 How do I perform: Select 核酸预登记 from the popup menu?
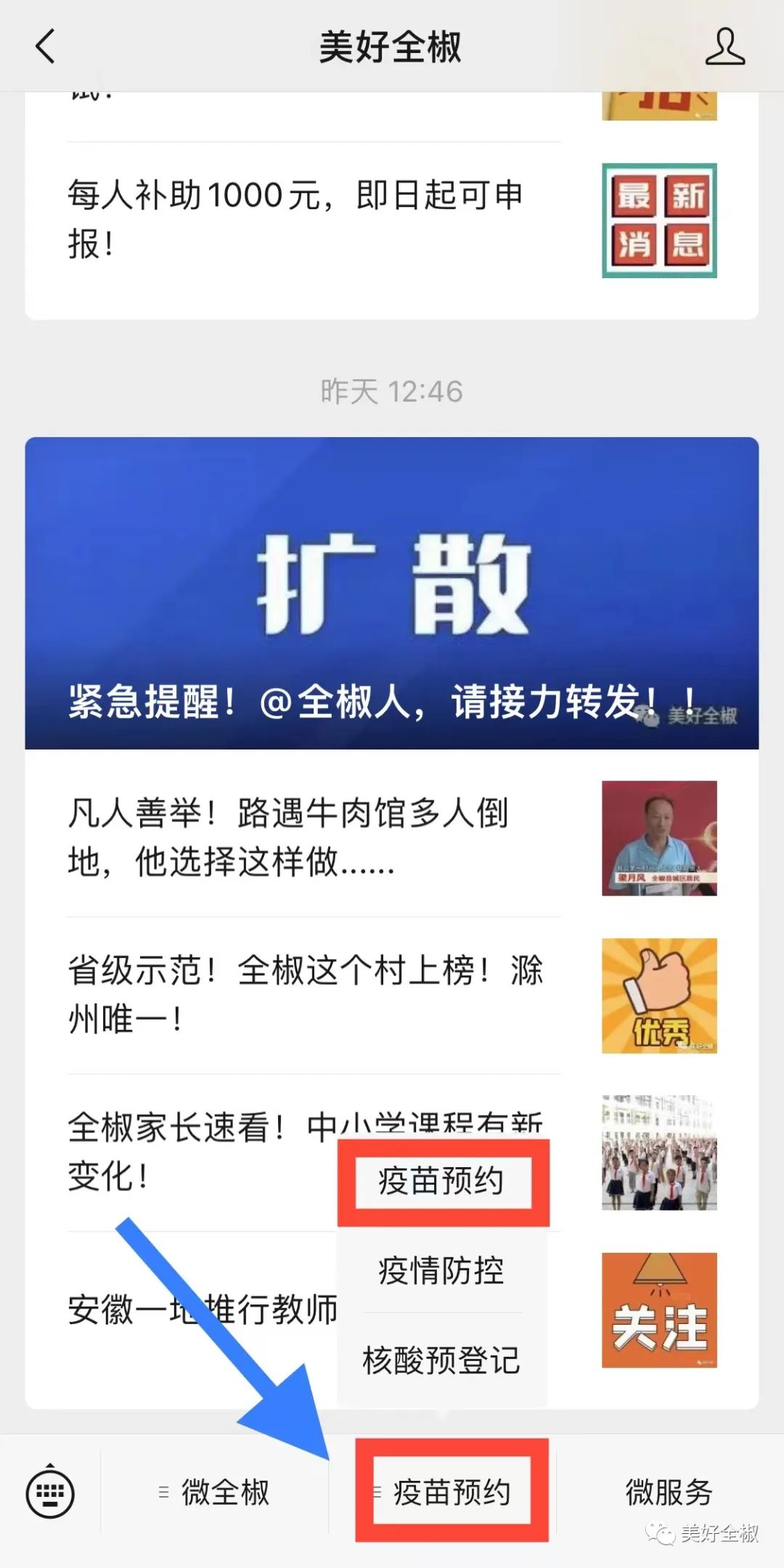[x=441, y=1360]
